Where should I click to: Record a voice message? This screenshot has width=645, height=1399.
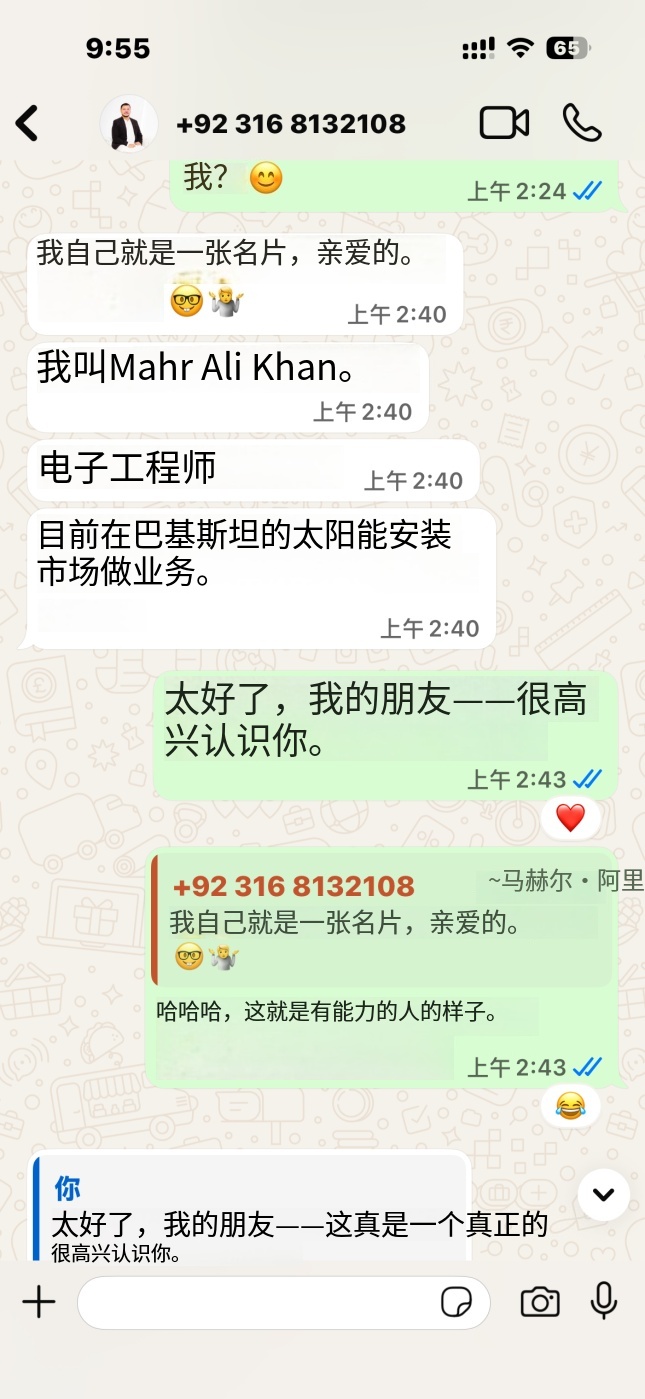coord(603,1301)
